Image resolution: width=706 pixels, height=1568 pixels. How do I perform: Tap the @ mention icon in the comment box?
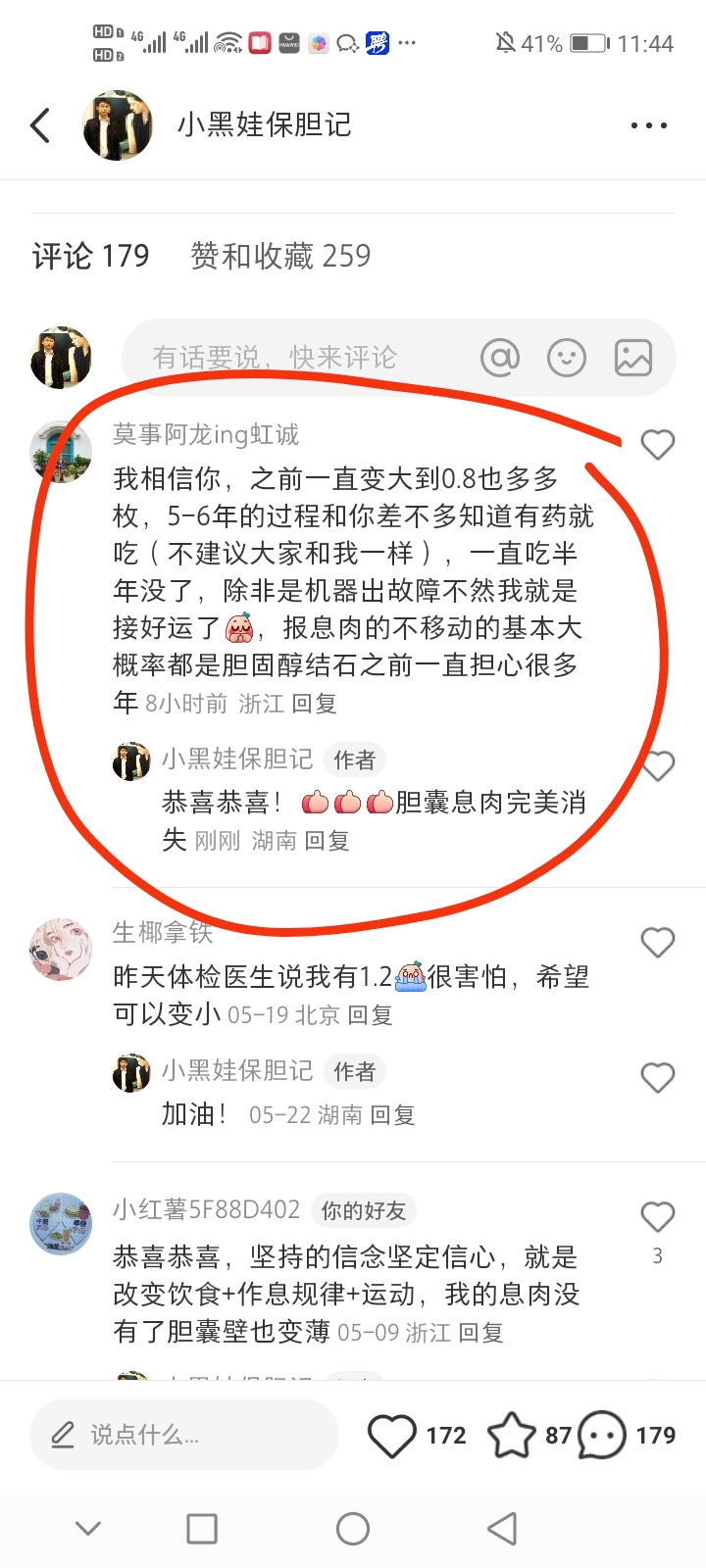(x=500, y=358)
